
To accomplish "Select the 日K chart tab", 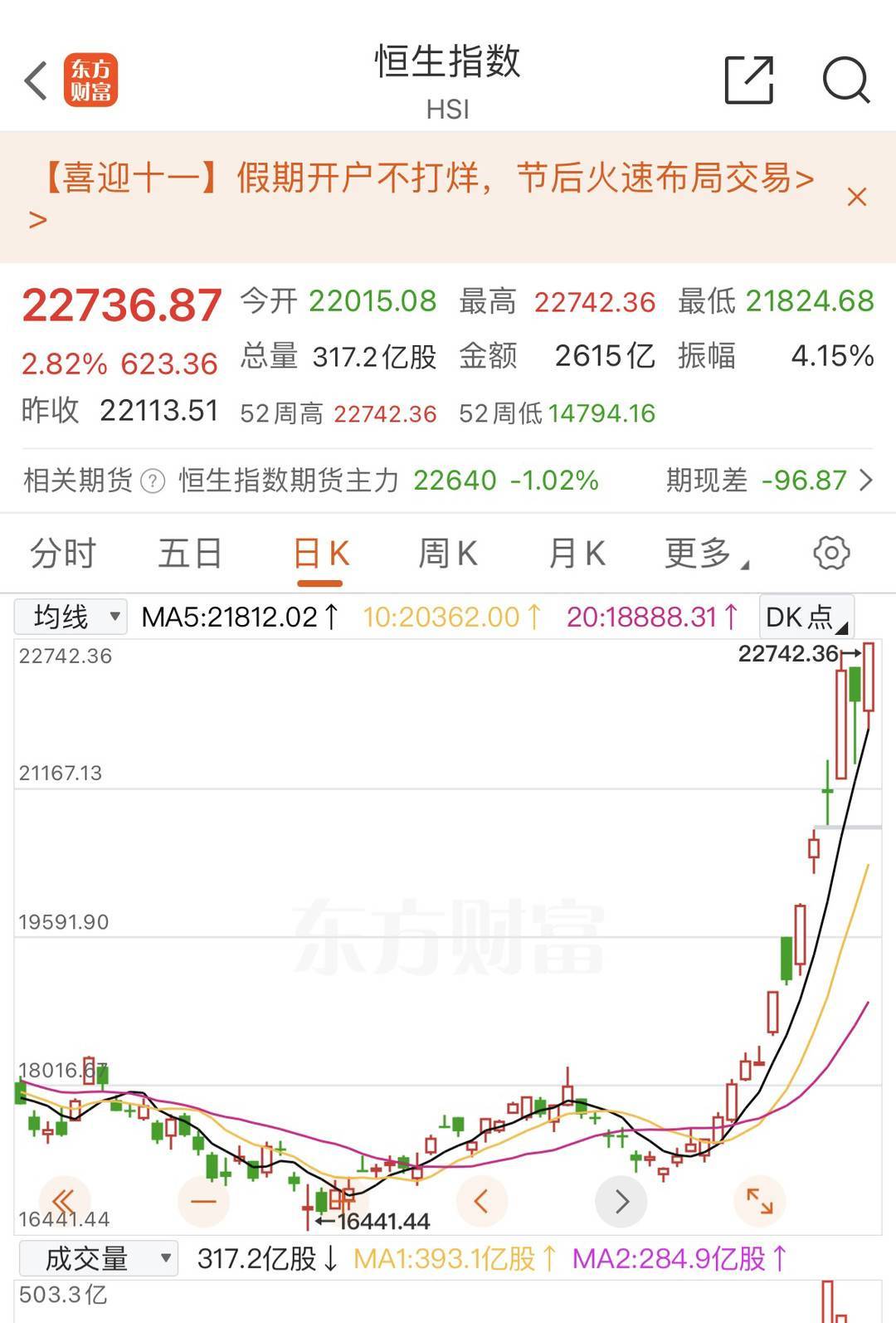I will pos(320,553).
